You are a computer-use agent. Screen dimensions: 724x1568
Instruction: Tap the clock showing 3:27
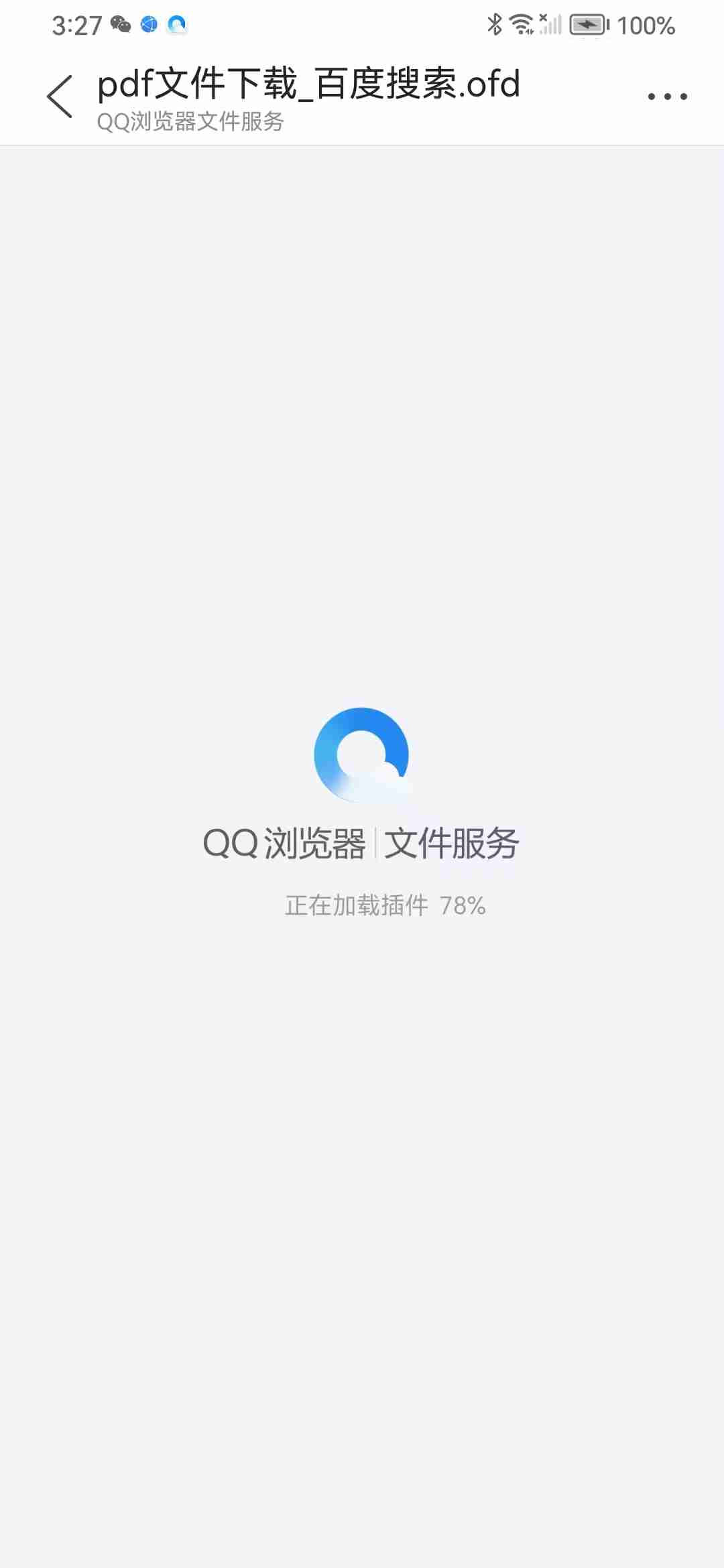click(76, 25)
